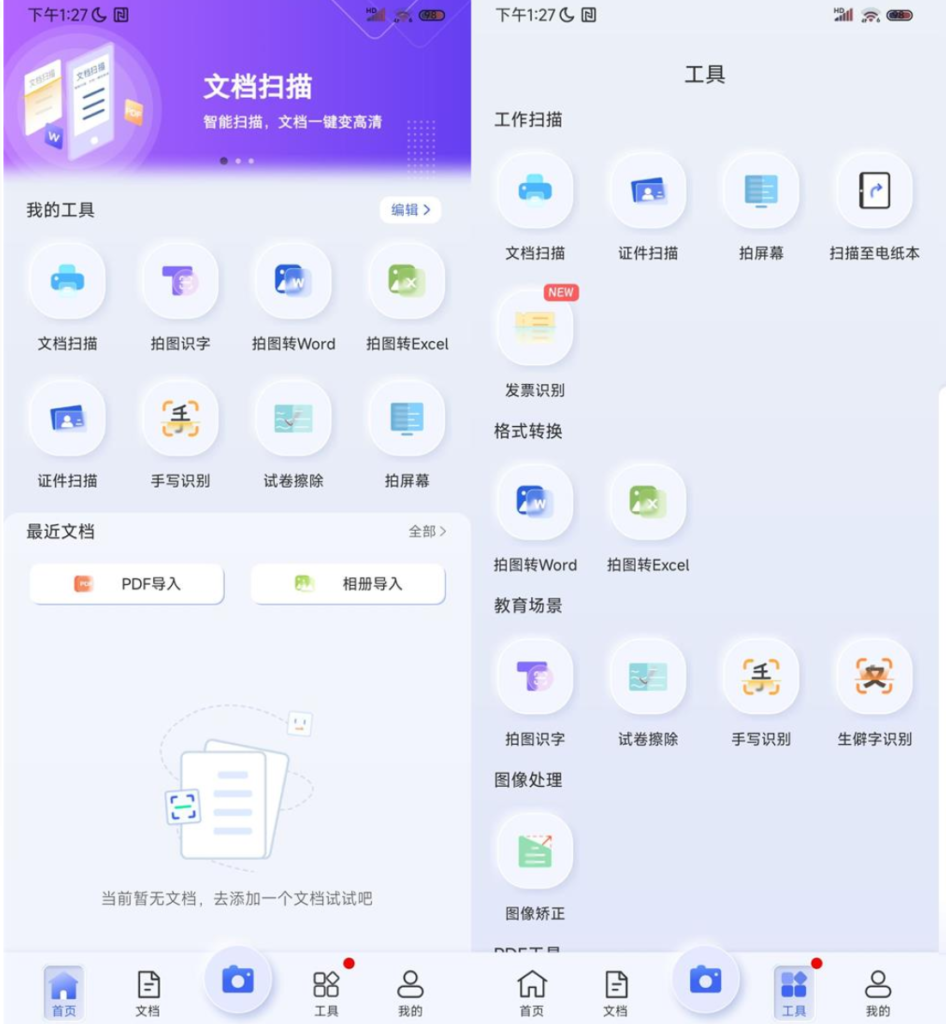This screenshot has width=946, height=1024.
Task: Start 图像矫正 under 图像处理
Action: [x=535, y=851]
